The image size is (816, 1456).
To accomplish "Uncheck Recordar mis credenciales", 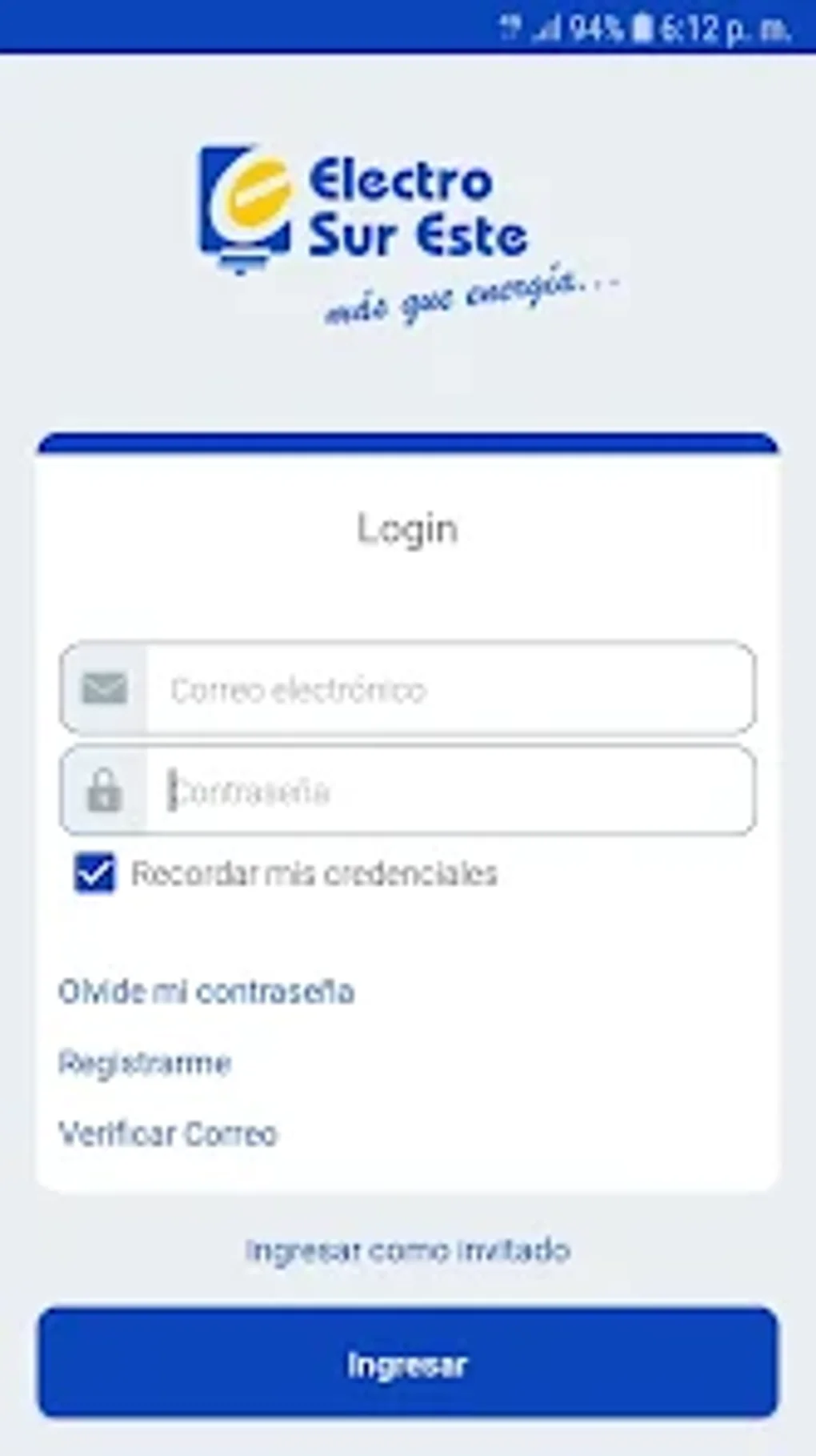I will click(x=95, y=872).
